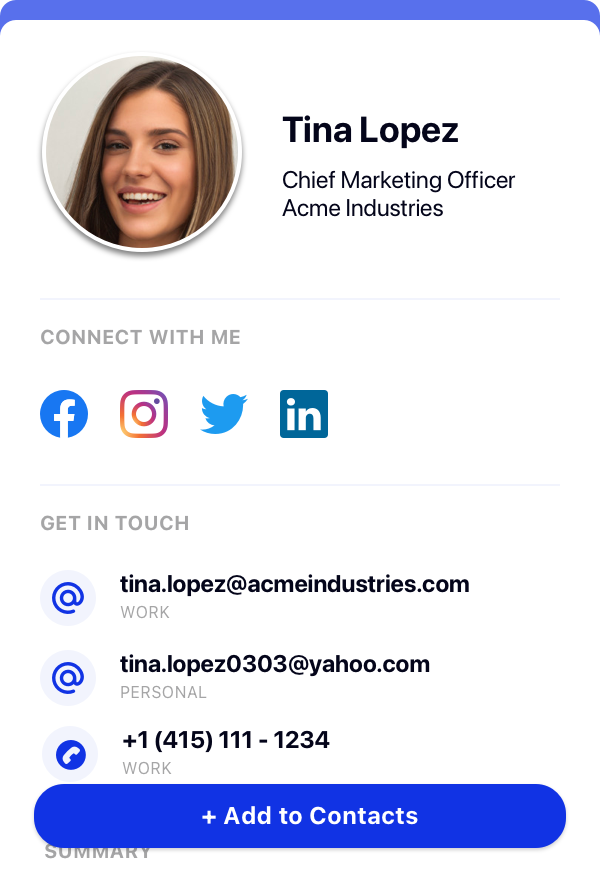Tap Add to Contacts button
The image size is (600, 884).
click(300, 816)
